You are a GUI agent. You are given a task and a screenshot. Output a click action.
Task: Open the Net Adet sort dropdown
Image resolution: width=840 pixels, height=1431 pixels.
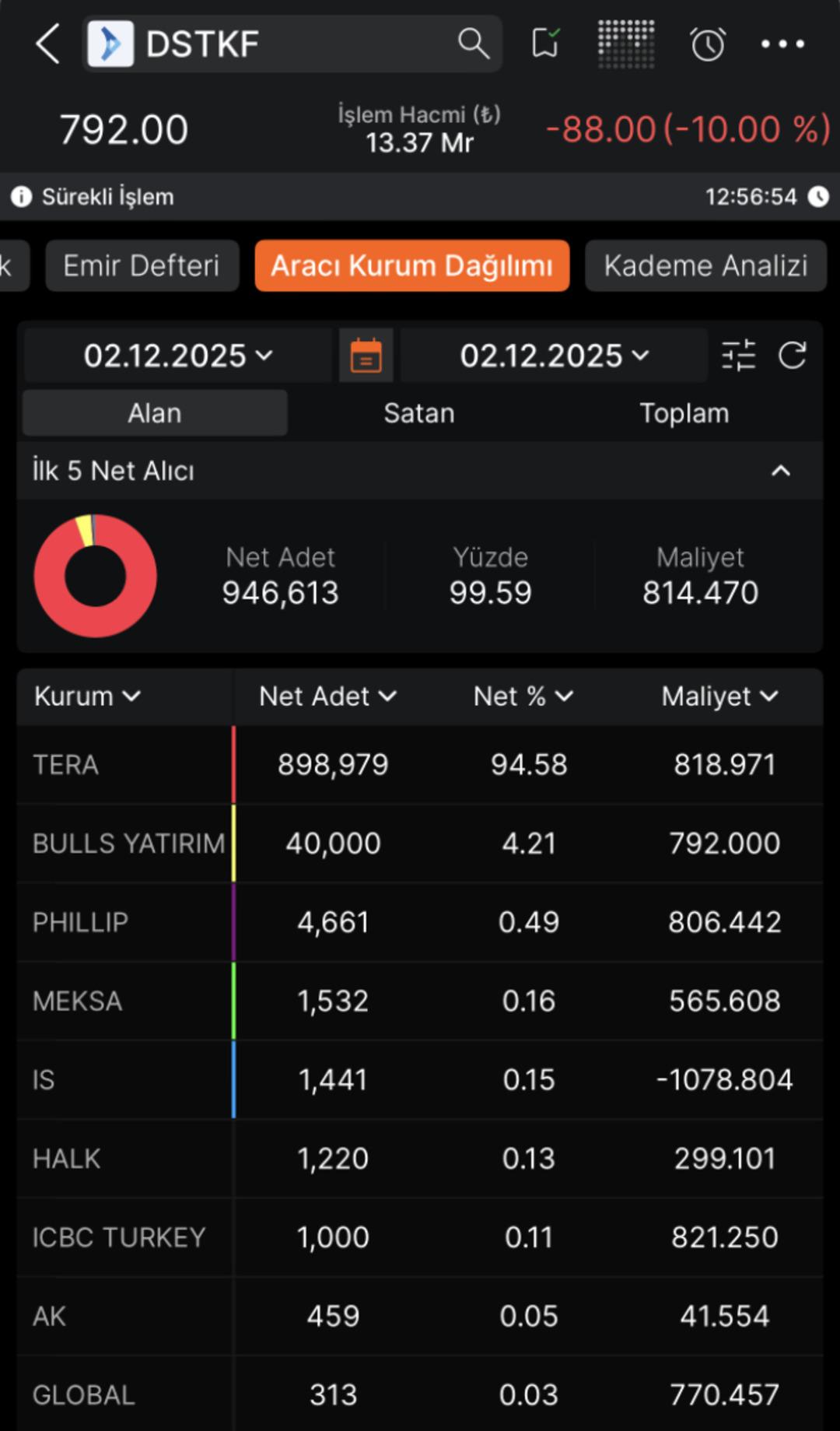pyautogui.click(x=327, y=696)
